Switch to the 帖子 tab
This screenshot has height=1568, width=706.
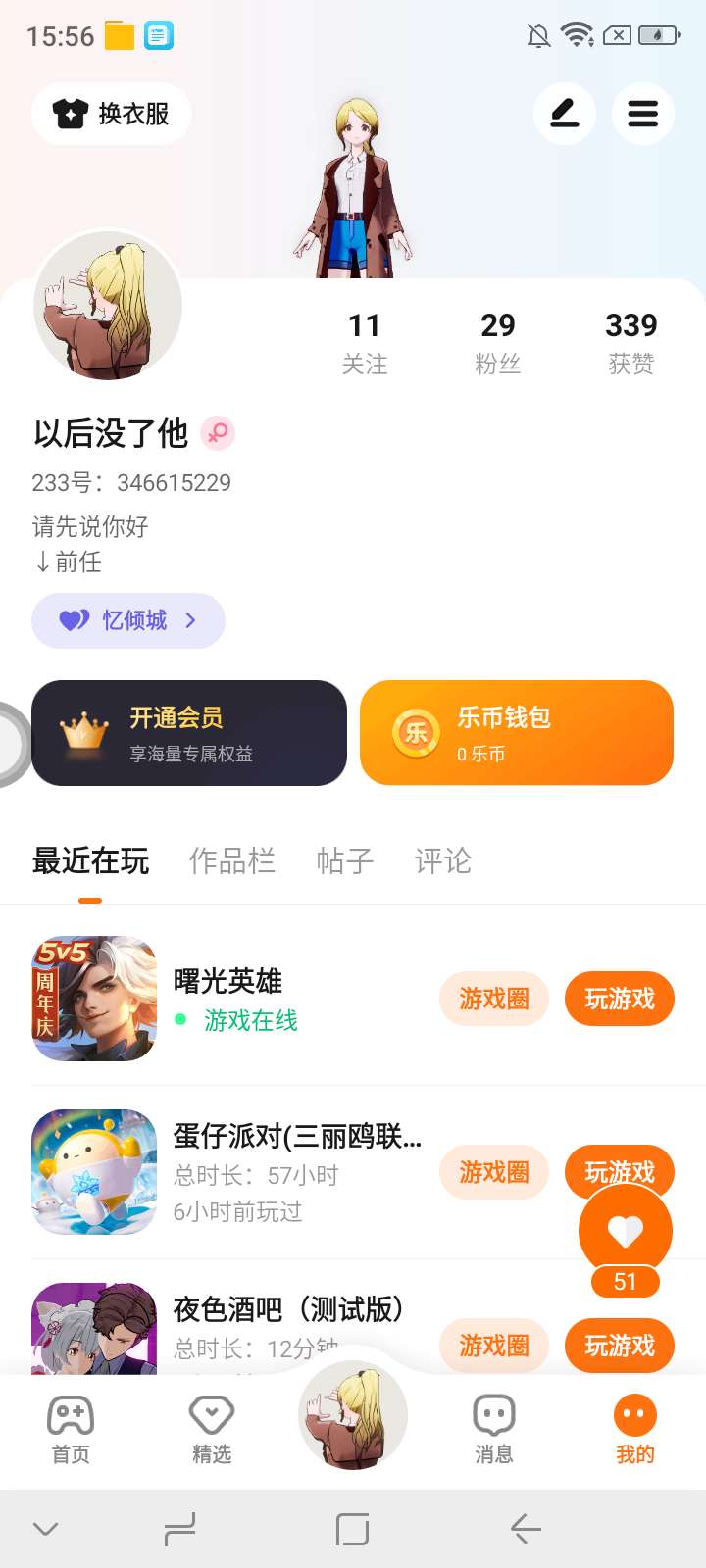[345, 860]
